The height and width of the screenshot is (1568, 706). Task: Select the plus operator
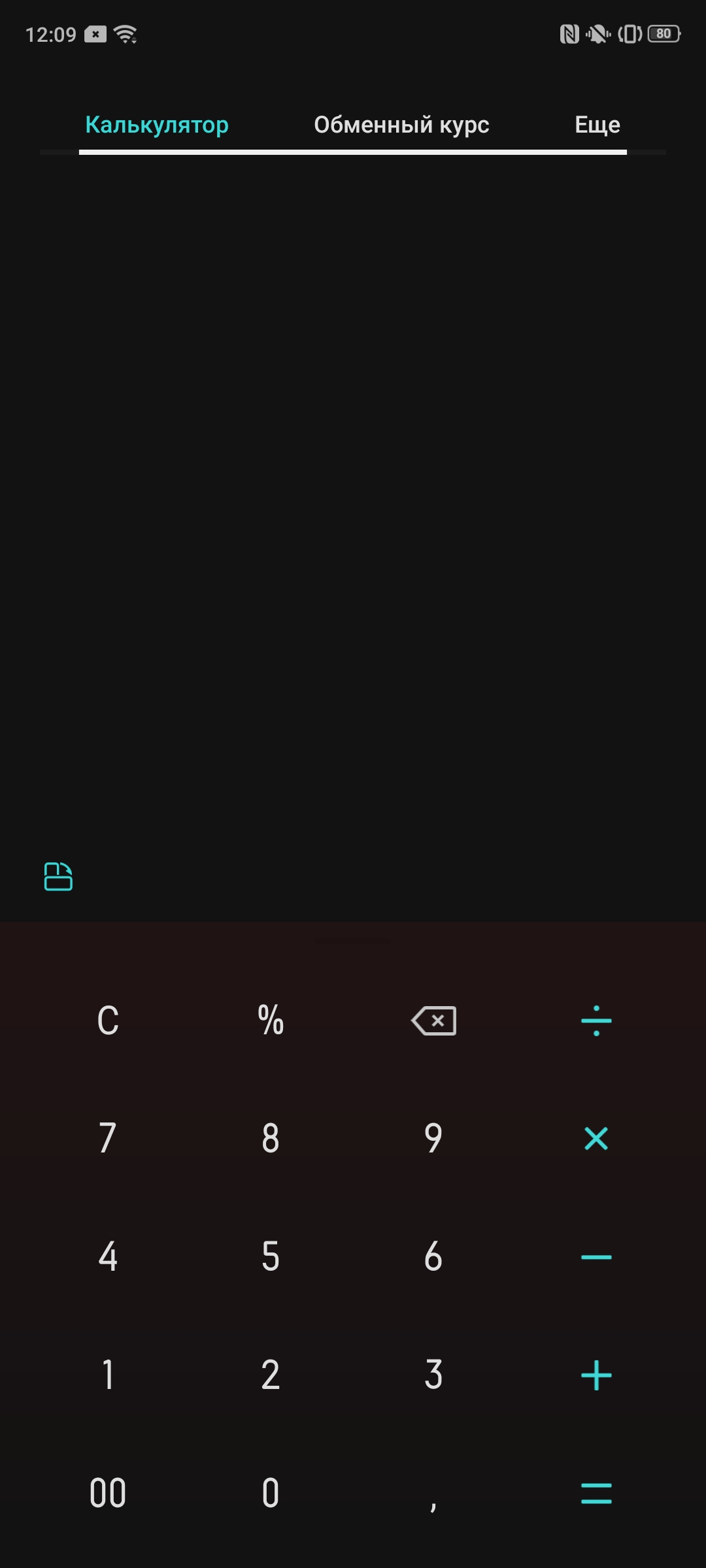596,1375
